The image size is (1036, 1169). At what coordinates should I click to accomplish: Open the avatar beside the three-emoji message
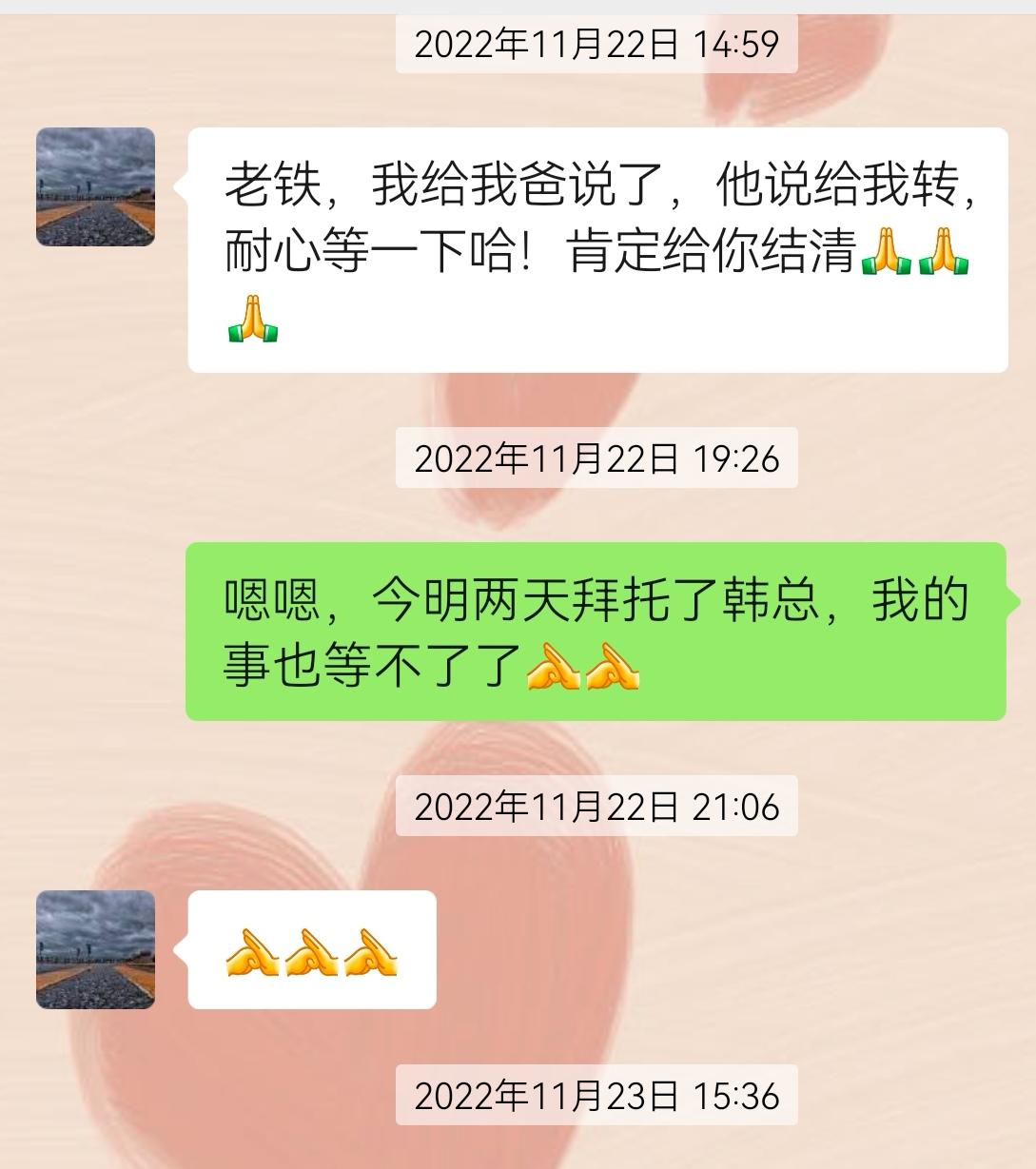[95, 949]
